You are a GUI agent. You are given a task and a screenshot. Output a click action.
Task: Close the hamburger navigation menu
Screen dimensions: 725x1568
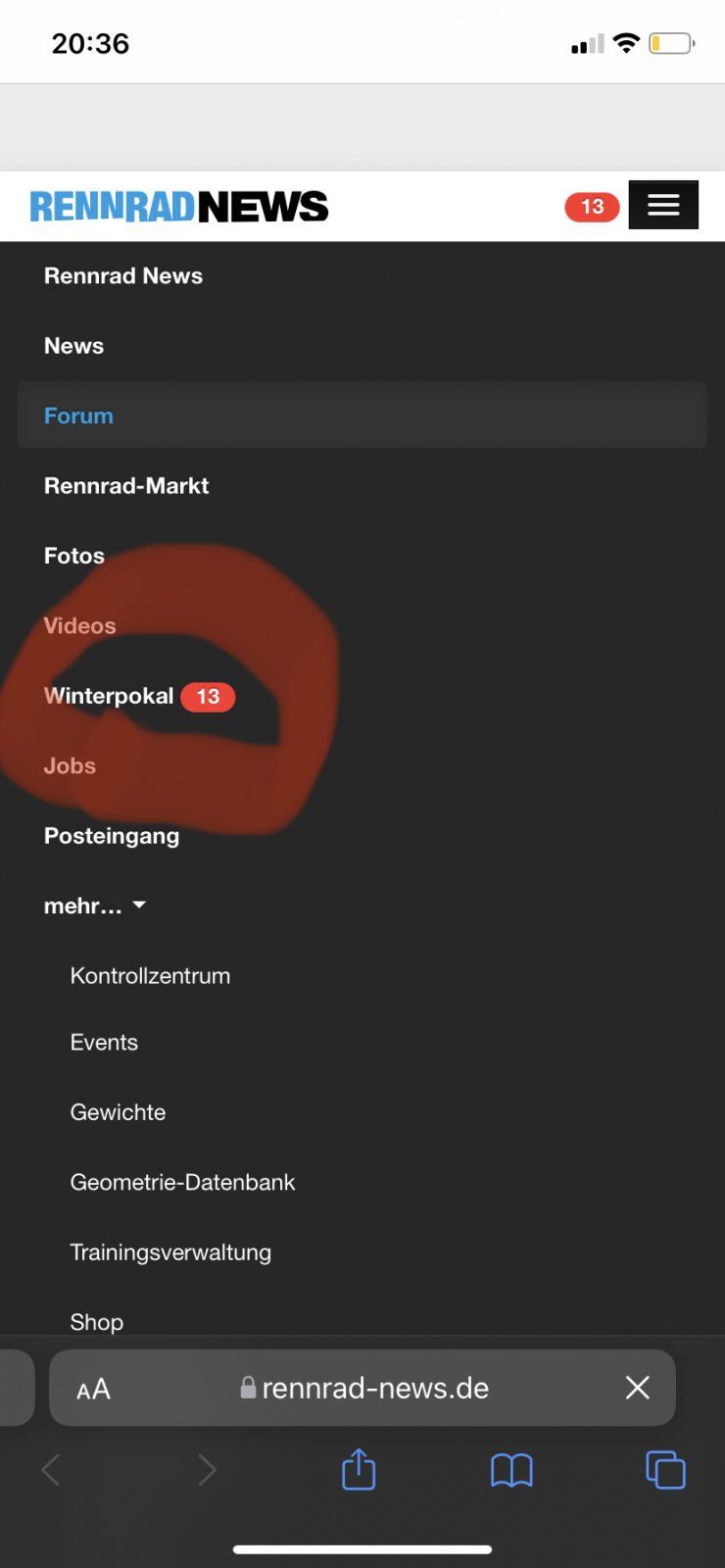(x=663, y=205)
